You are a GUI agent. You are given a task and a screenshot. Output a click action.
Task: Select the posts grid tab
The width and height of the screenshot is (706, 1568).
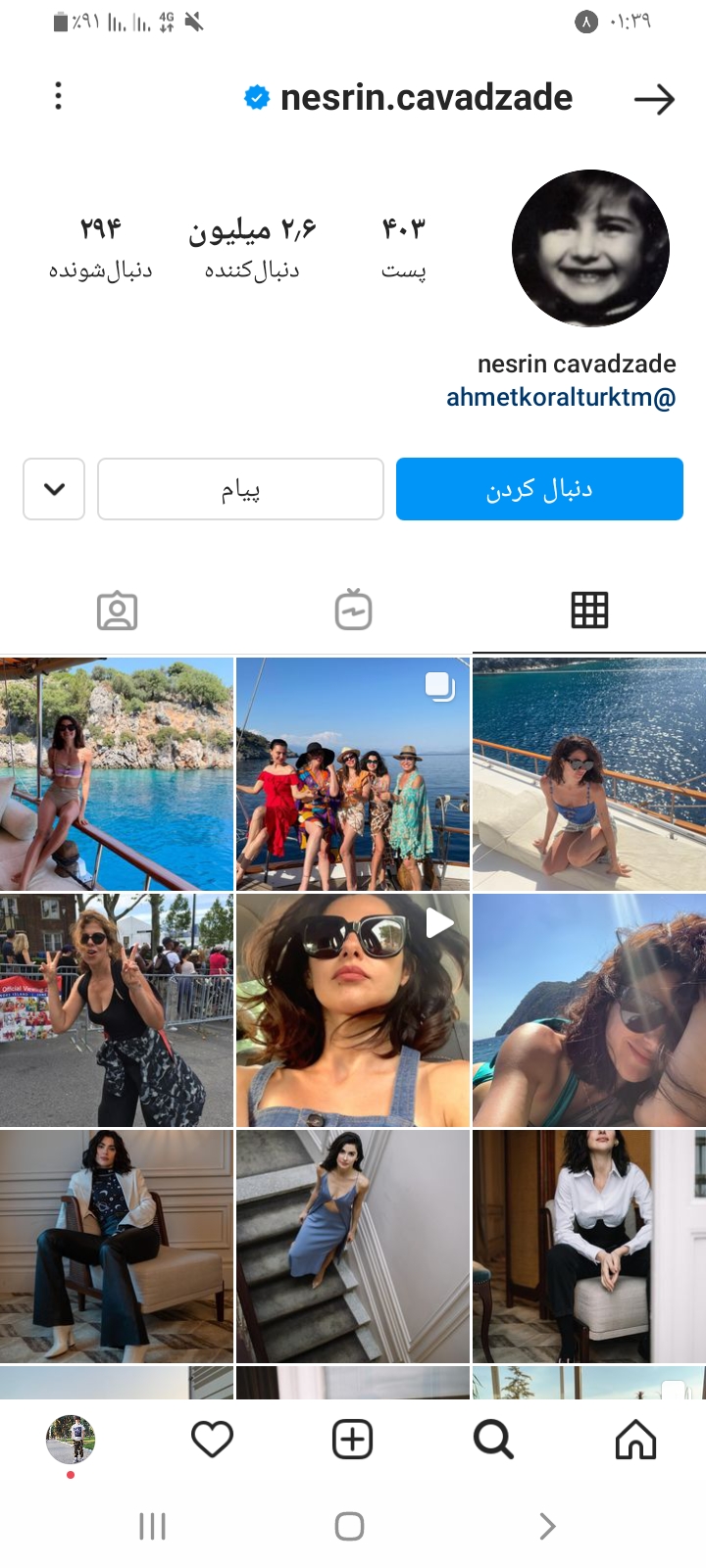589,610
